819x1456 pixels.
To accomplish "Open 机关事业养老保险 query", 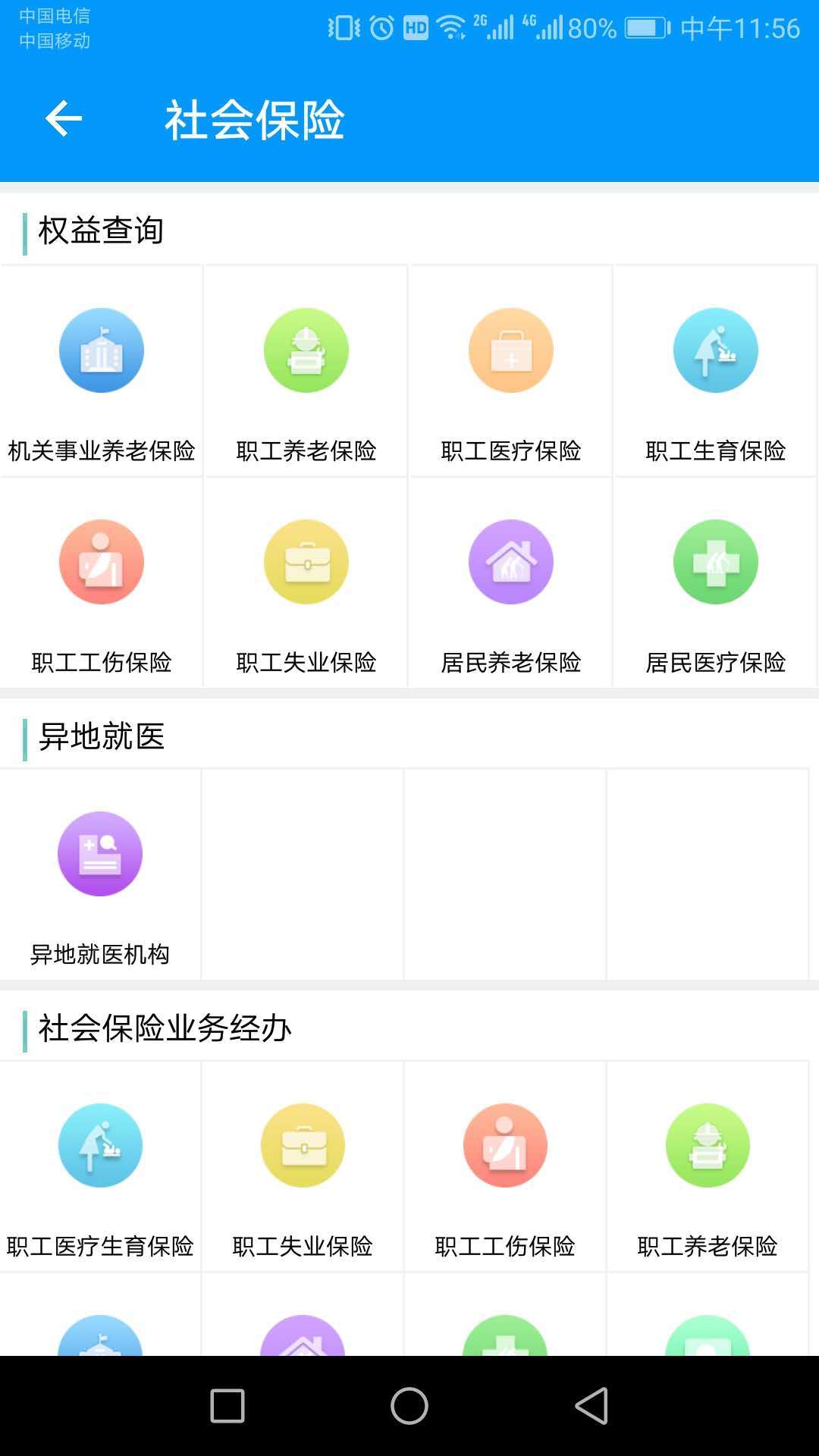I will click(102, 372).
